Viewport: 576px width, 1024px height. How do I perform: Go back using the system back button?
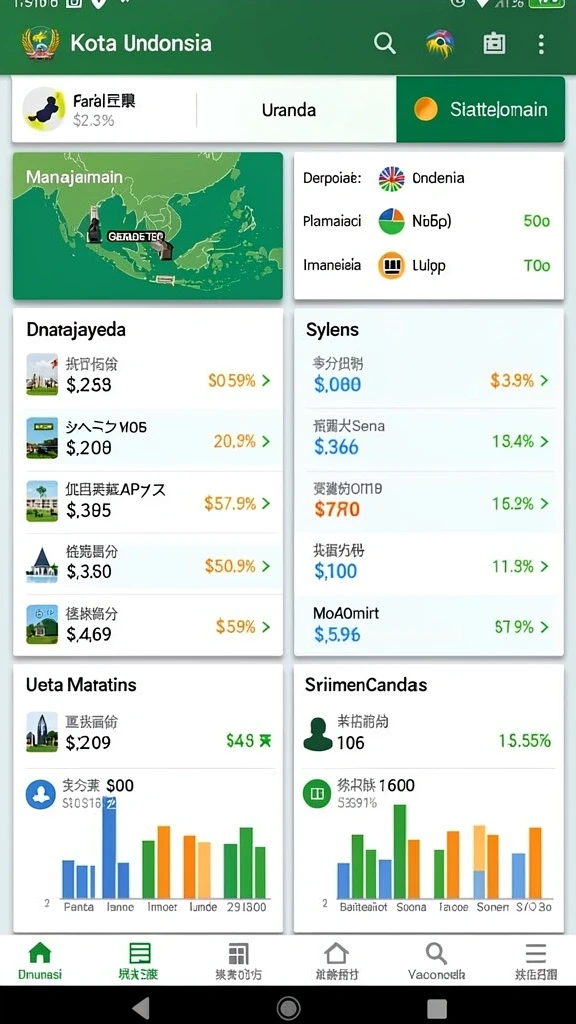(140, 1008)
